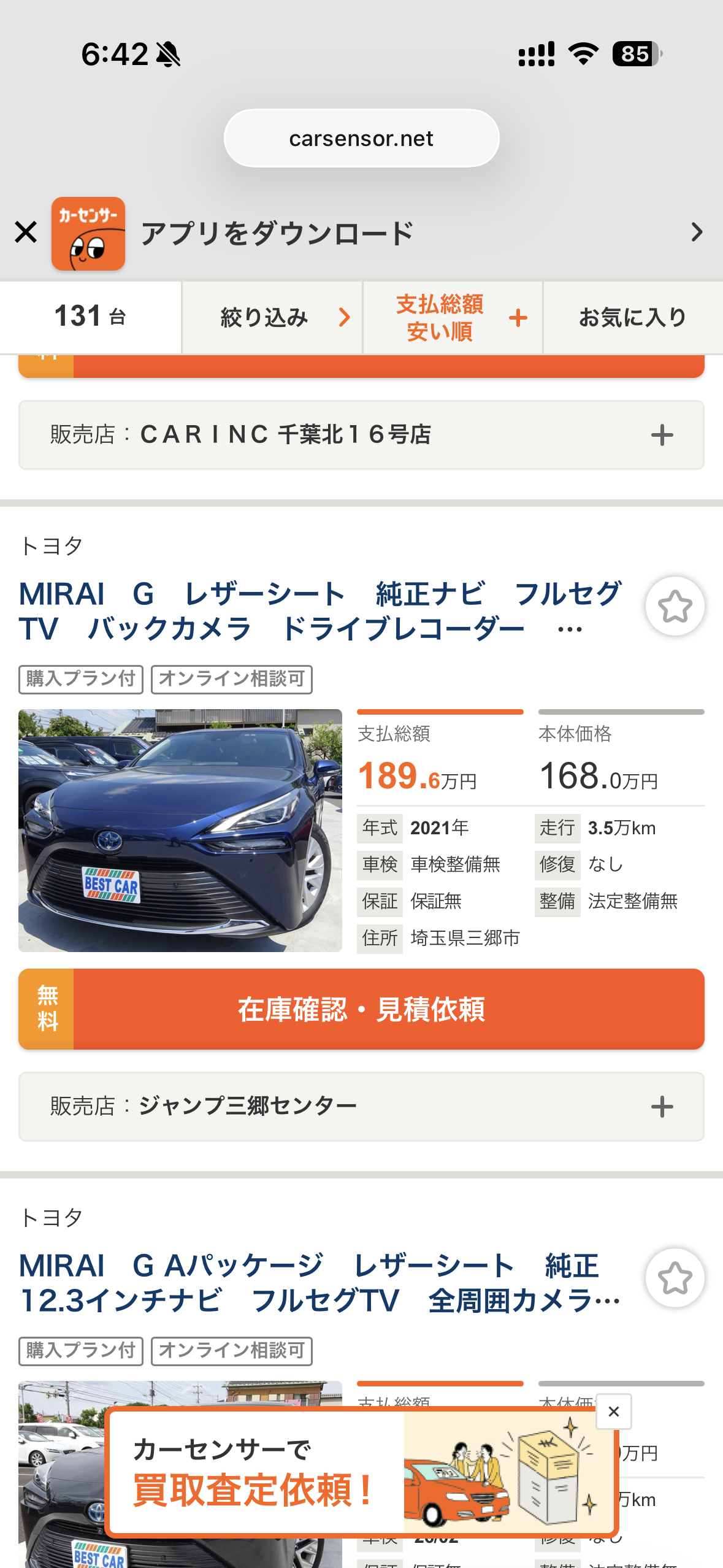Close the 買取査定依頼 popup banner
Viewport: 723px width, 1568px height.
[613, 1412]
